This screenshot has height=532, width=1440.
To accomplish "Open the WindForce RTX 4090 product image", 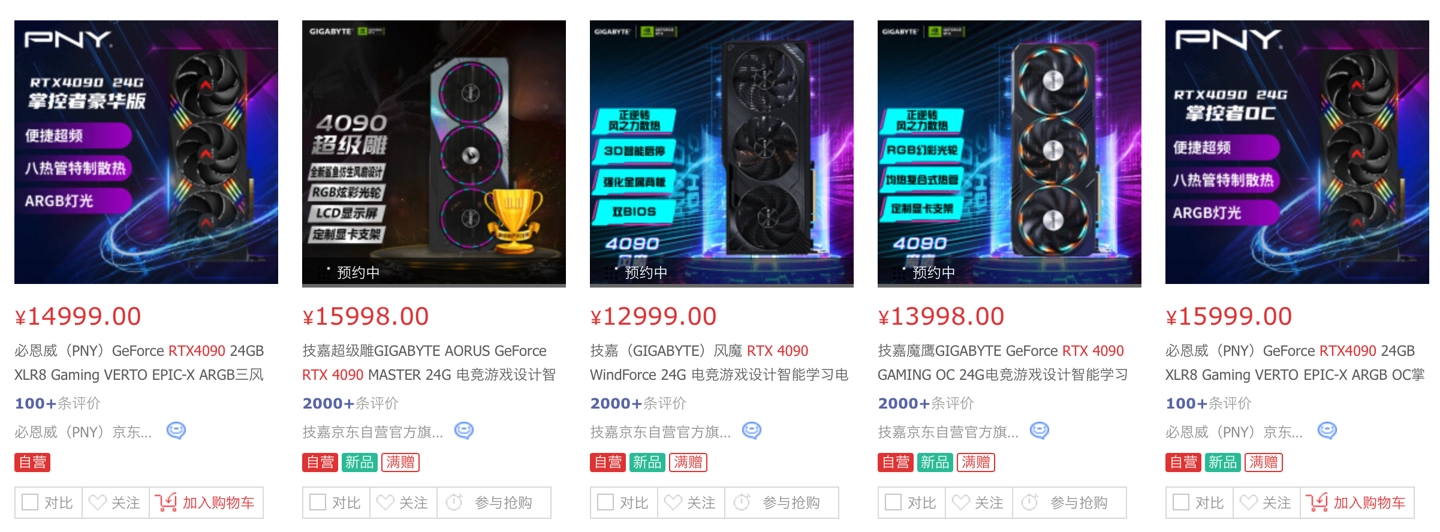I will tap(721, 152).
